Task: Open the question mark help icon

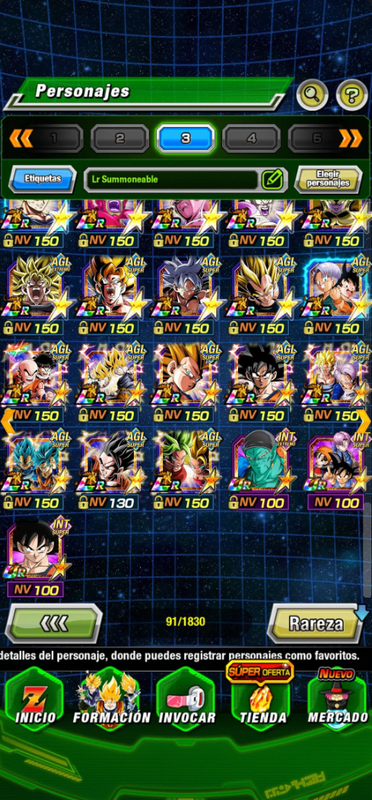Action: pos(352,94)
